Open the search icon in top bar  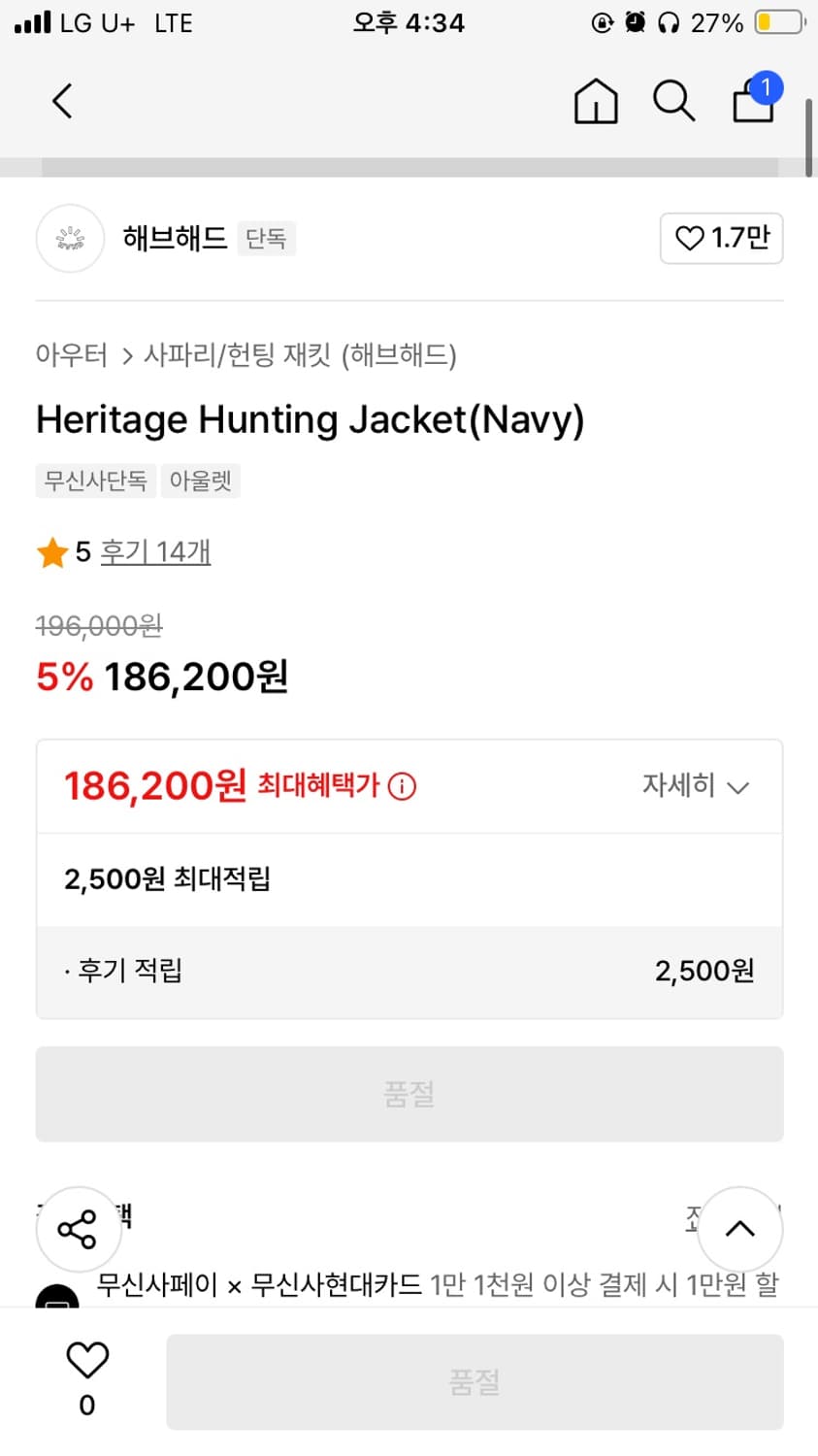673,100
